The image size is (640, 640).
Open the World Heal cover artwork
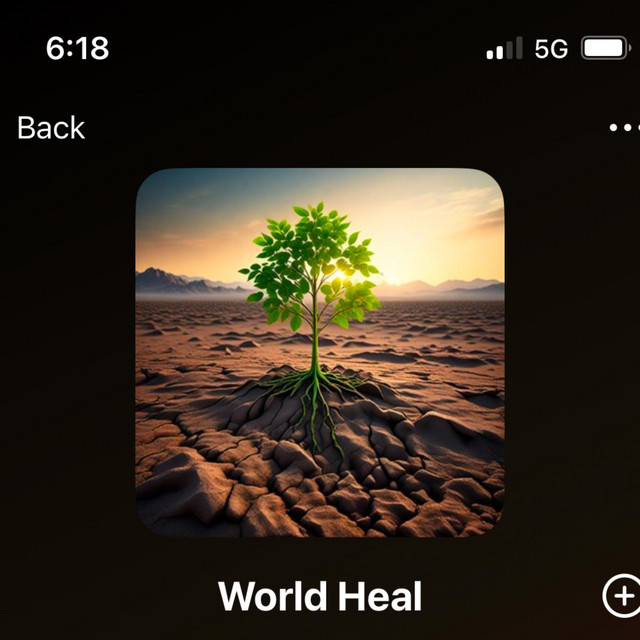tap(320, 352)
